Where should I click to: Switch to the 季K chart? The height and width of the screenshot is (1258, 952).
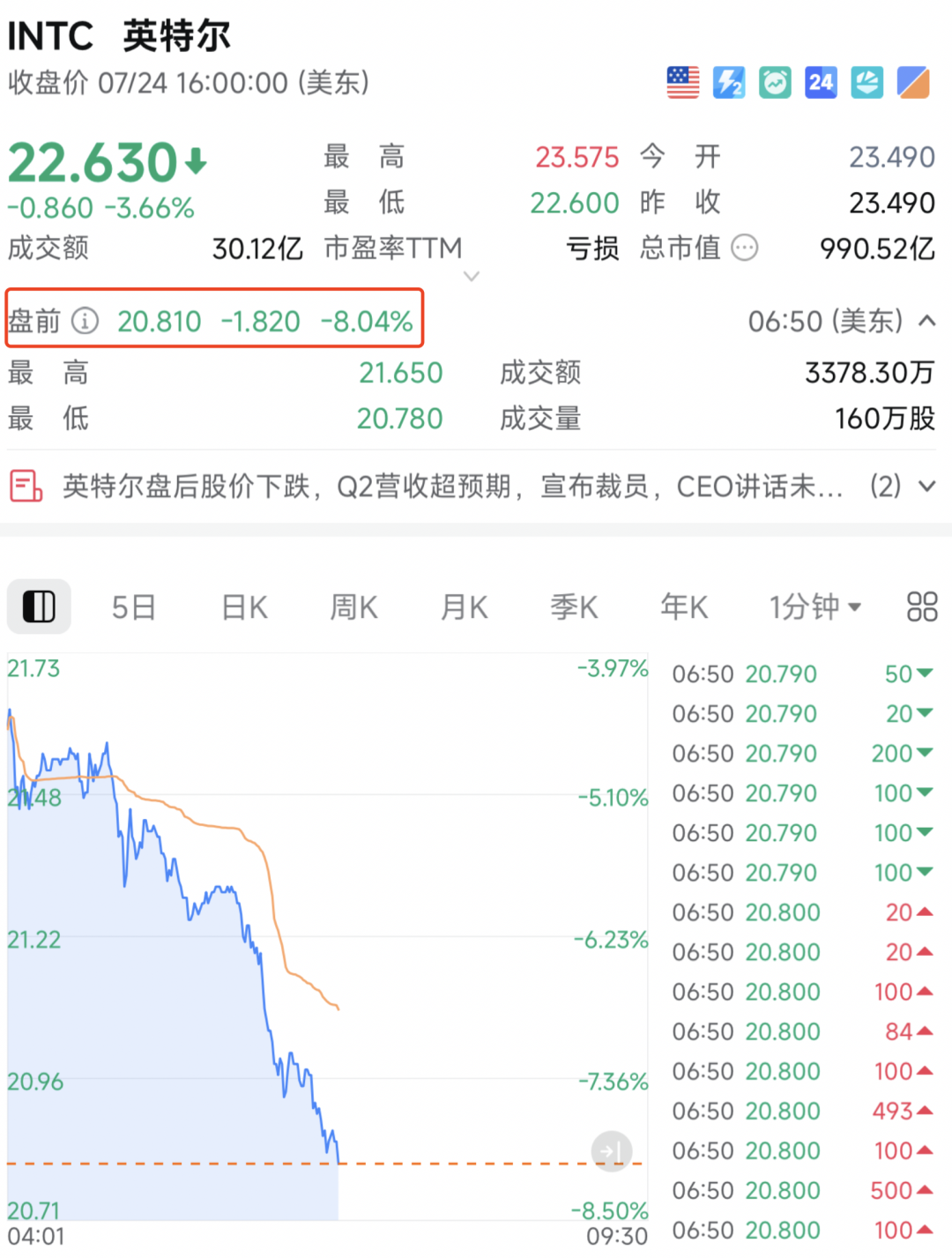[x=574, y=607]
